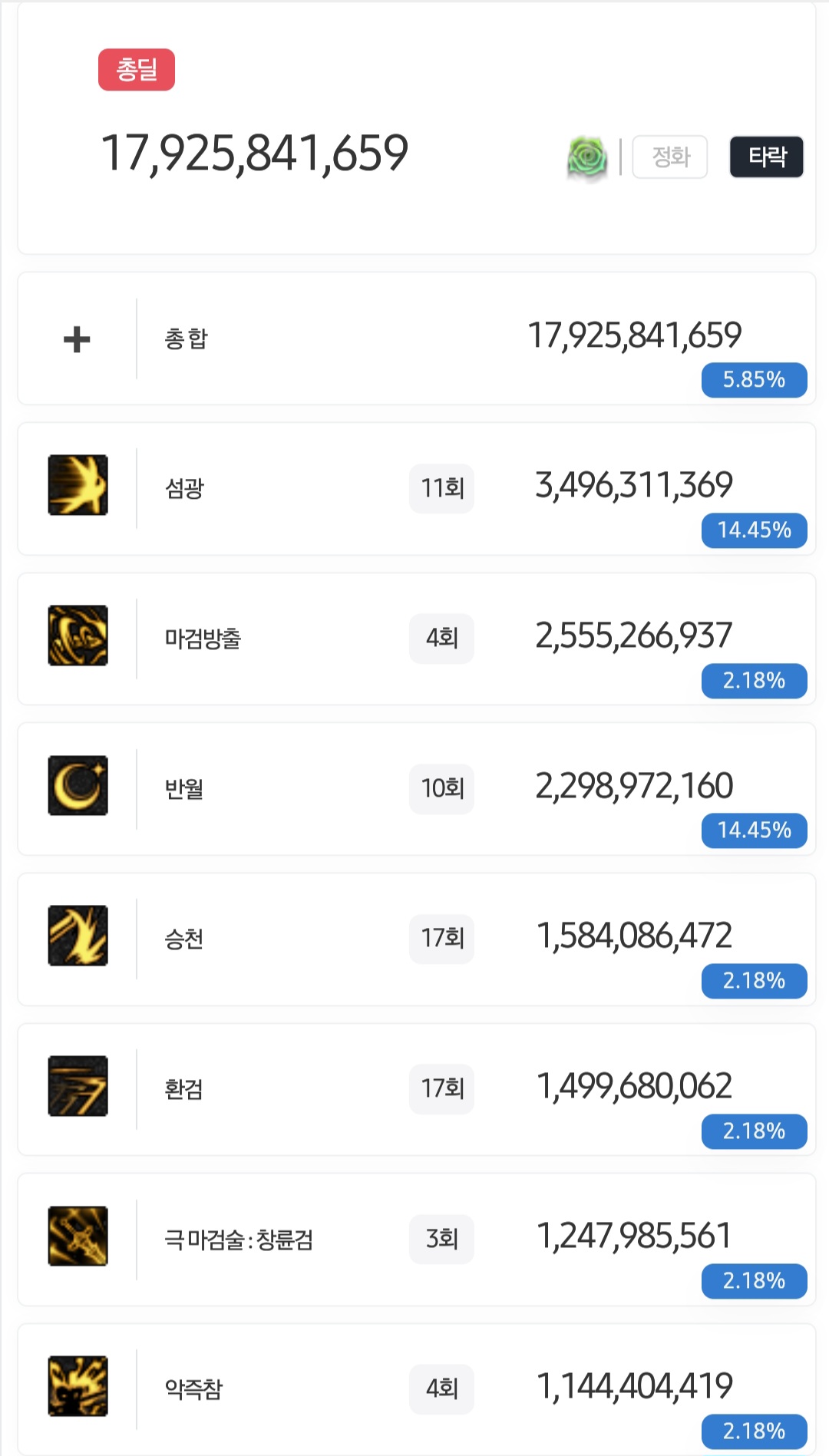
Task: Open the 섬광 skill row
Action: click(416, 489)
